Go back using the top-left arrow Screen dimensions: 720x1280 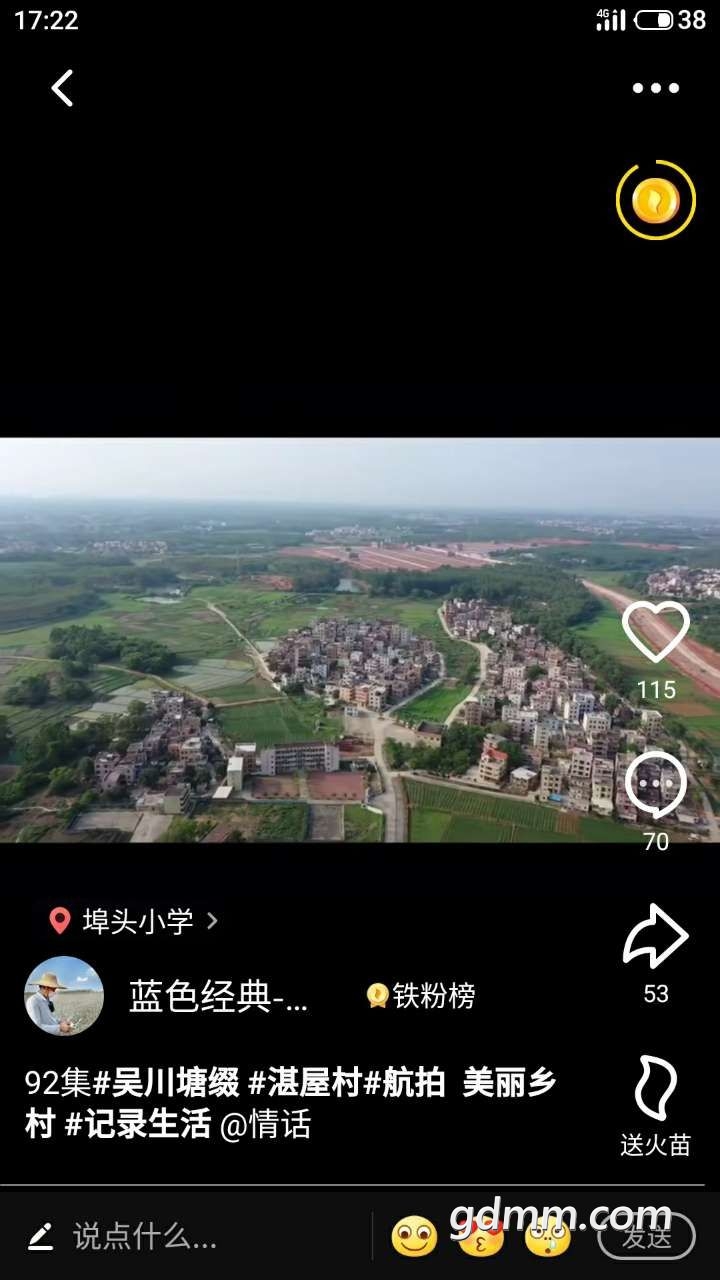pyautogui.click(x=62, y=88)
